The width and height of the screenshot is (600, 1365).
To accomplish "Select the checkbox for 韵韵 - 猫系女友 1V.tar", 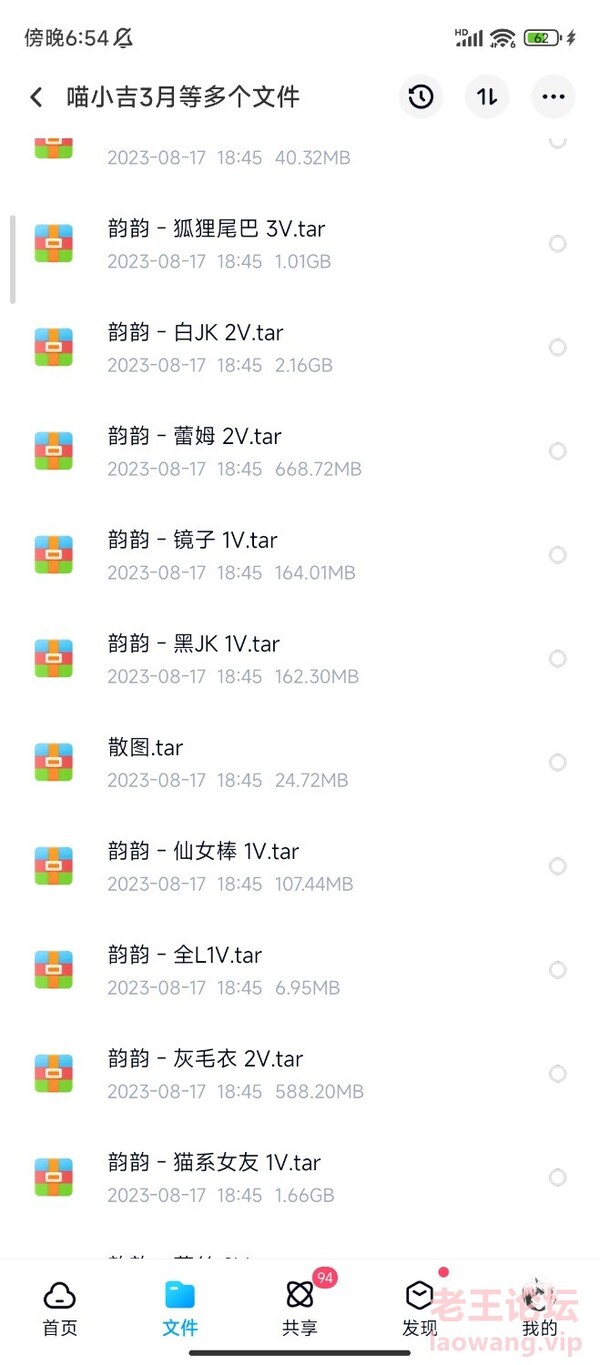I will pyautogui.click(x=558, y=1177).
